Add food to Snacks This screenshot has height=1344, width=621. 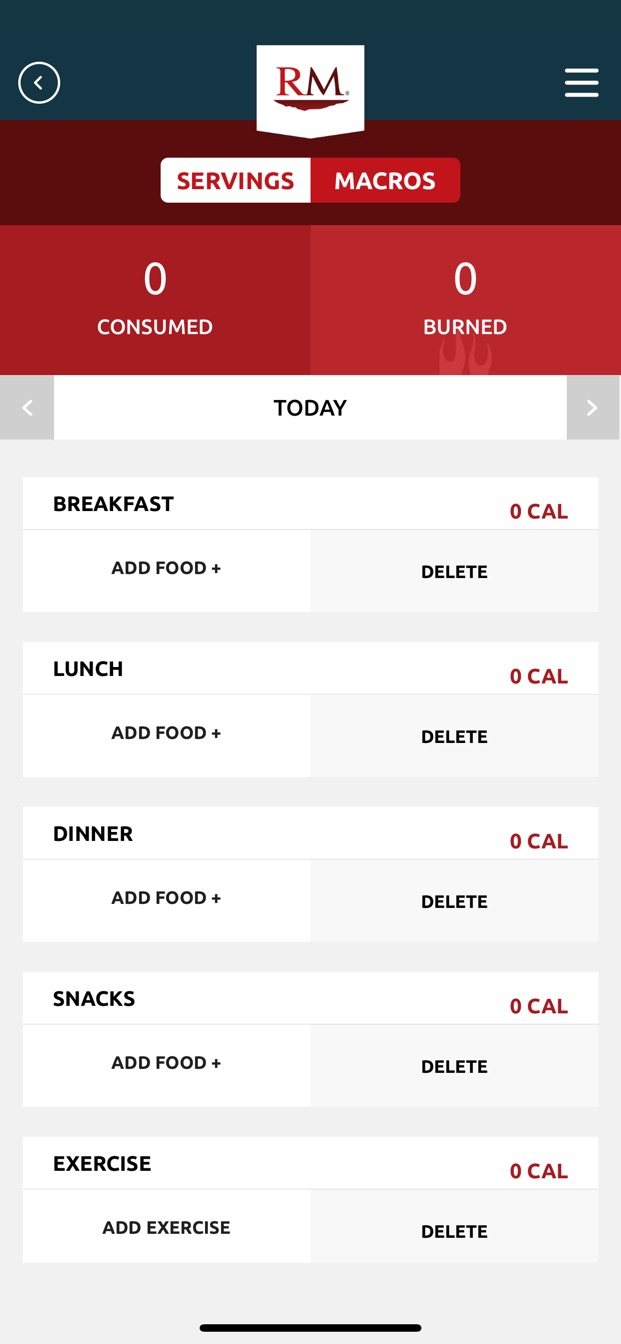pyautogui.click(x=166, y=1063)
